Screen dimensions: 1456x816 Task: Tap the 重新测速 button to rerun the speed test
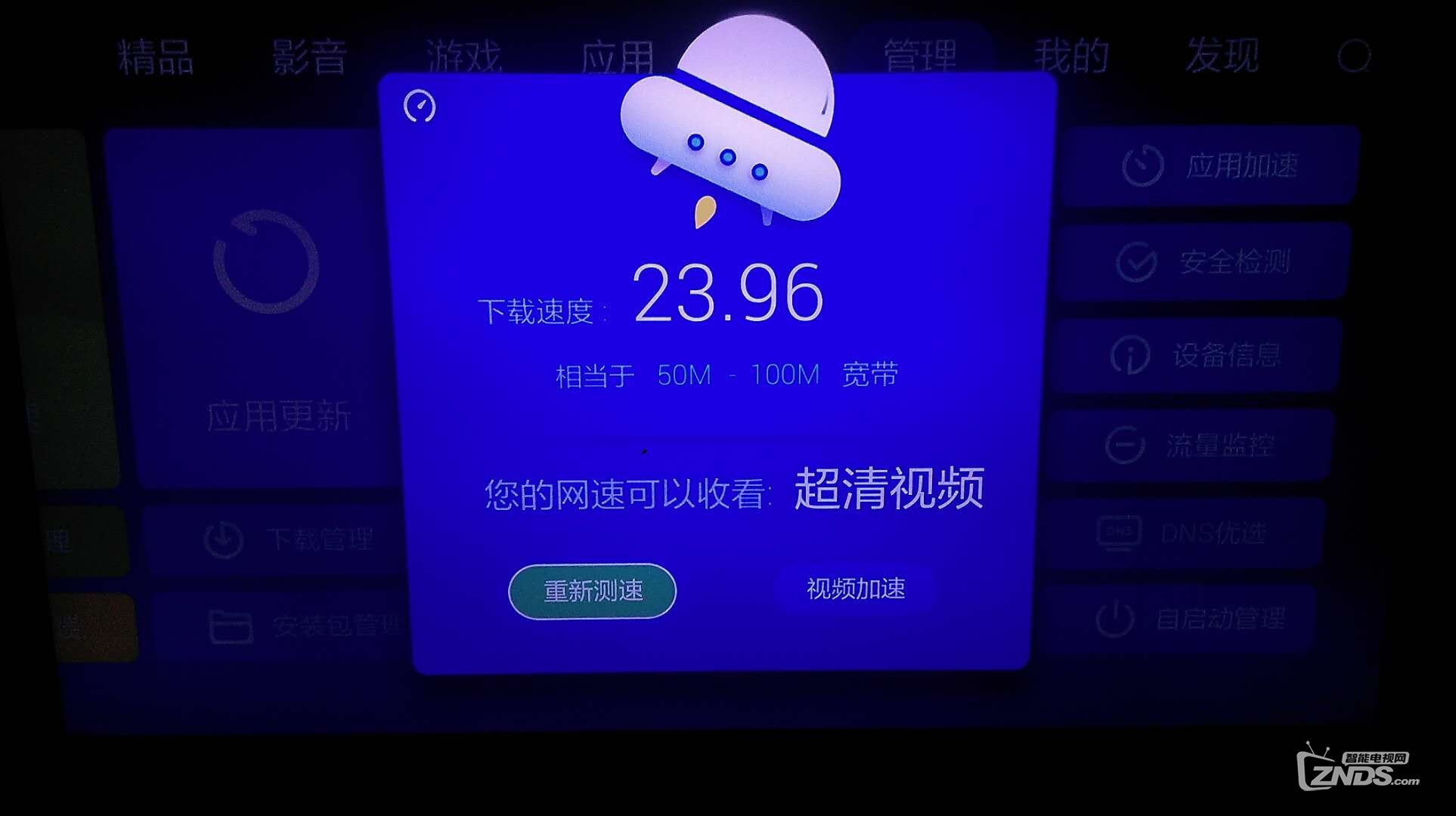tap(592, 591)
